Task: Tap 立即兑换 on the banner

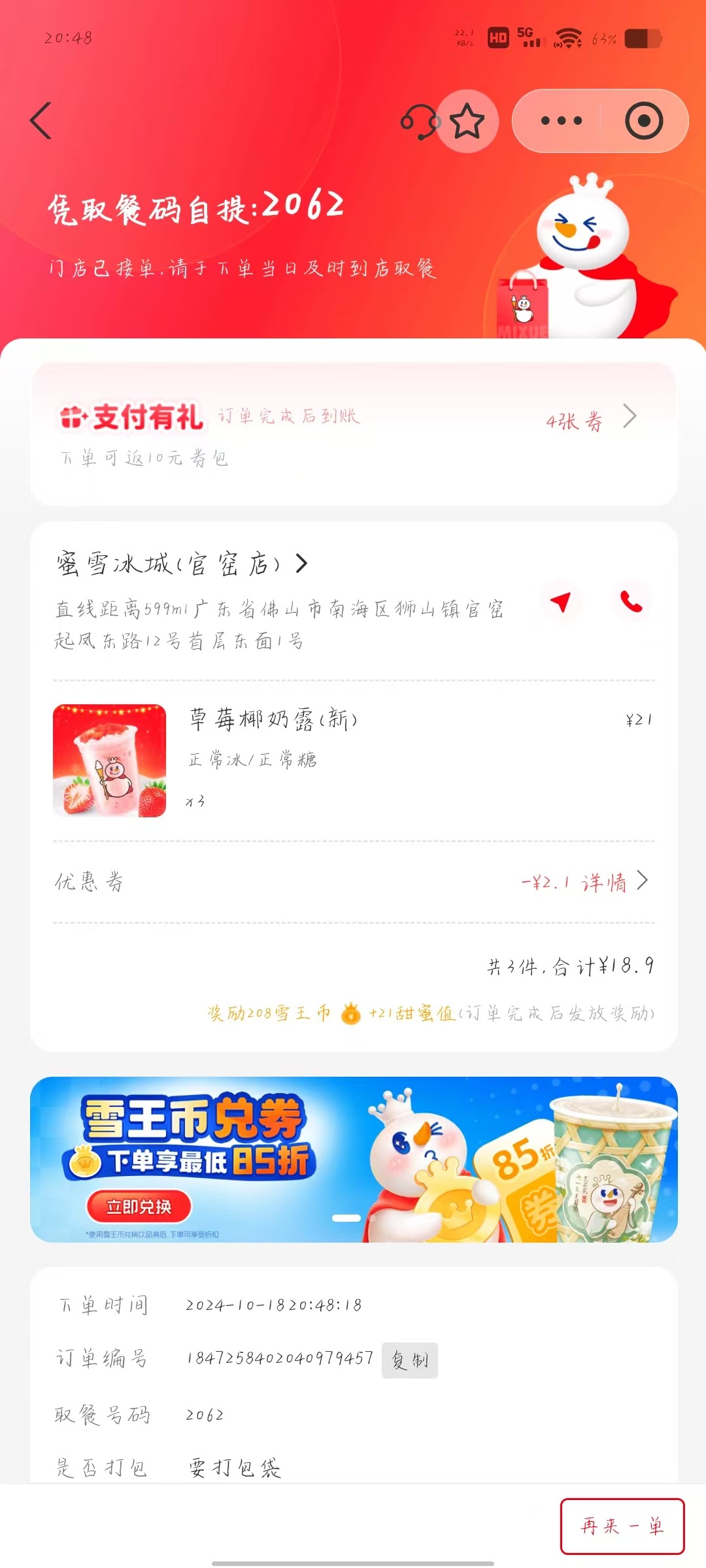Action: [x=139, y=1206]
